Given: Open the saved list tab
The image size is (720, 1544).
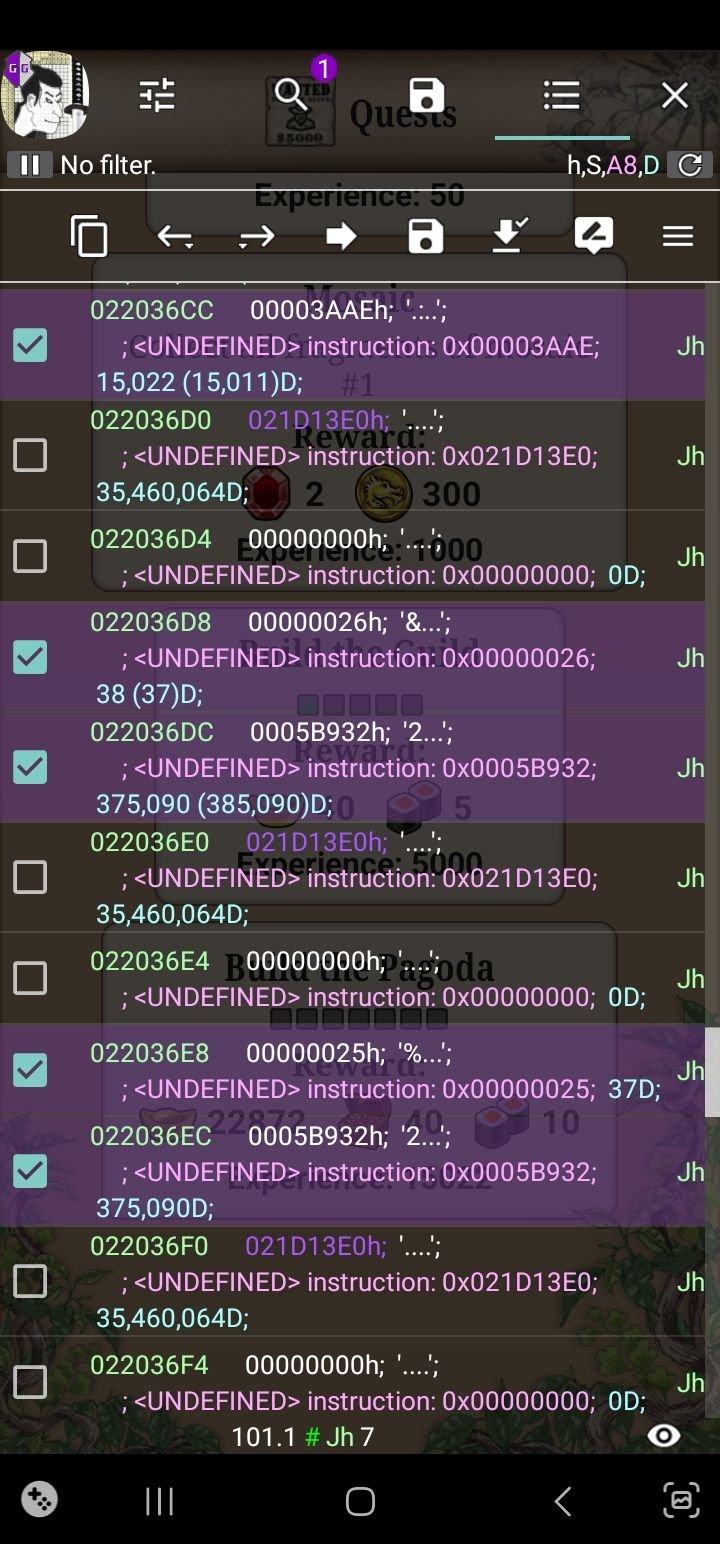Looking at the screenshot, I should click(427, 96).
